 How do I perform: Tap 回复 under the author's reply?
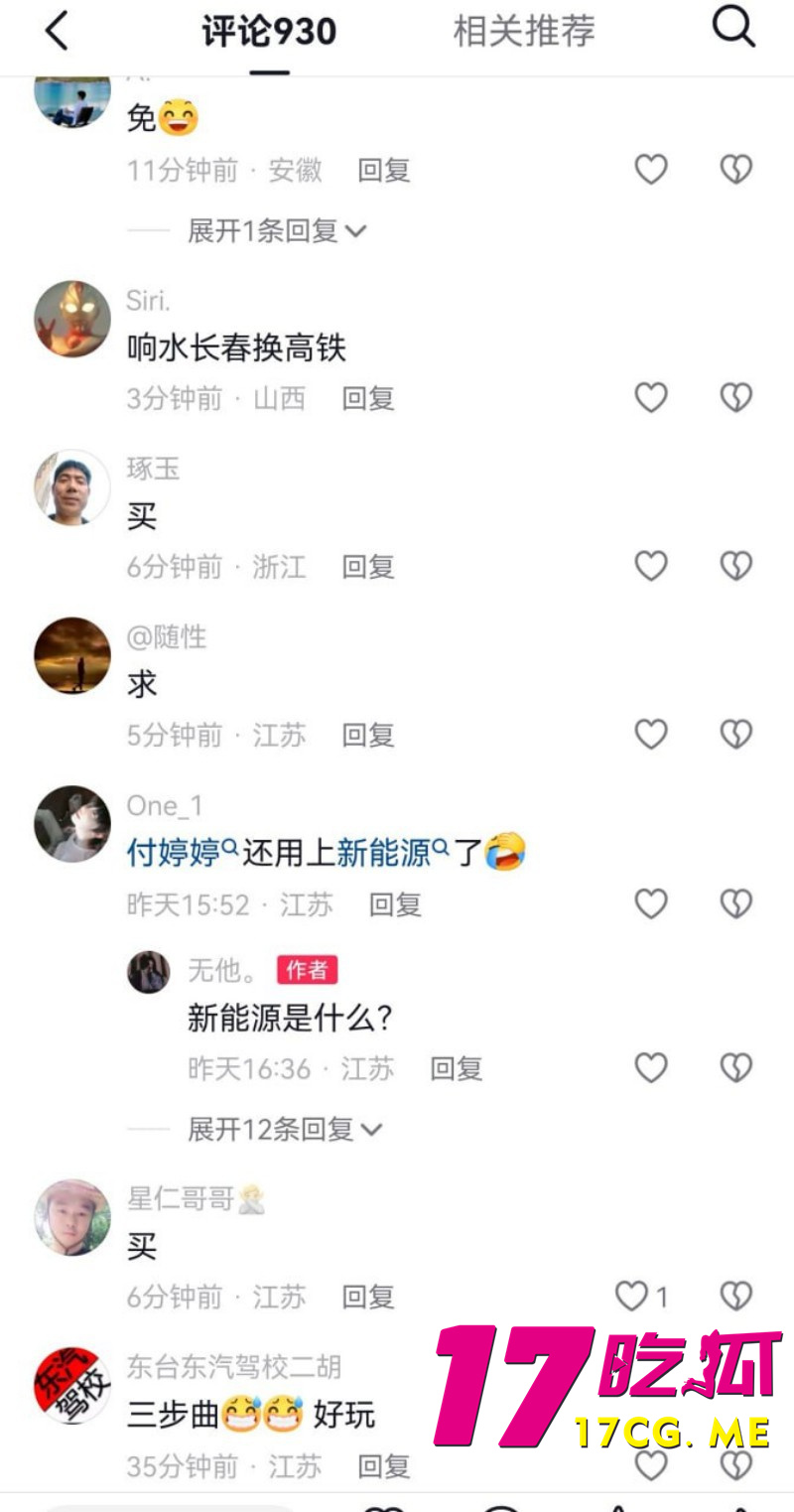[x=456, y=1068]
